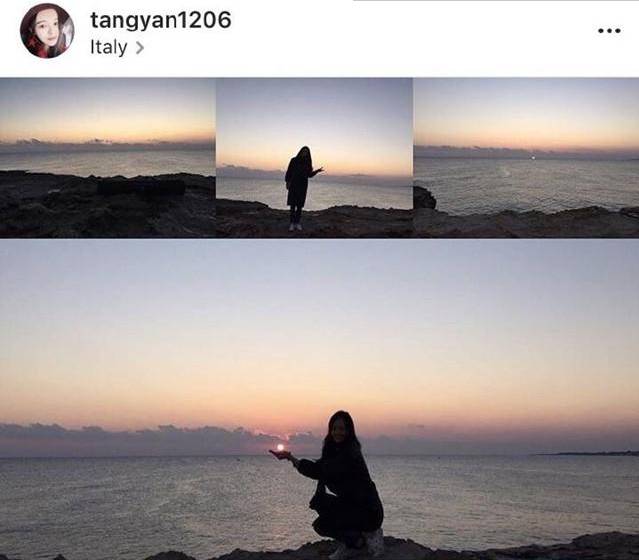Open the sunset collage post image

[319, 318]
